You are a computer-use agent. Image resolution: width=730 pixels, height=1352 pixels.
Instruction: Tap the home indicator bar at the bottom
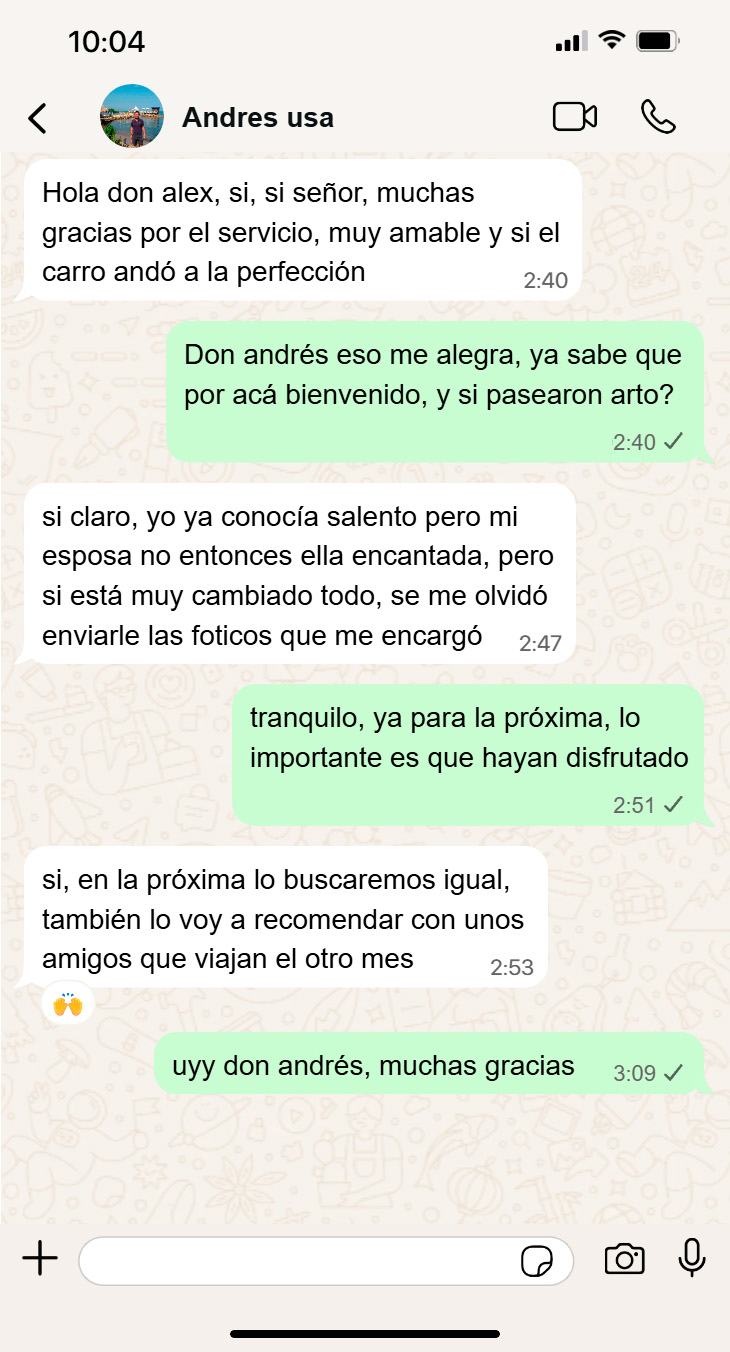tap(365, 1332)
